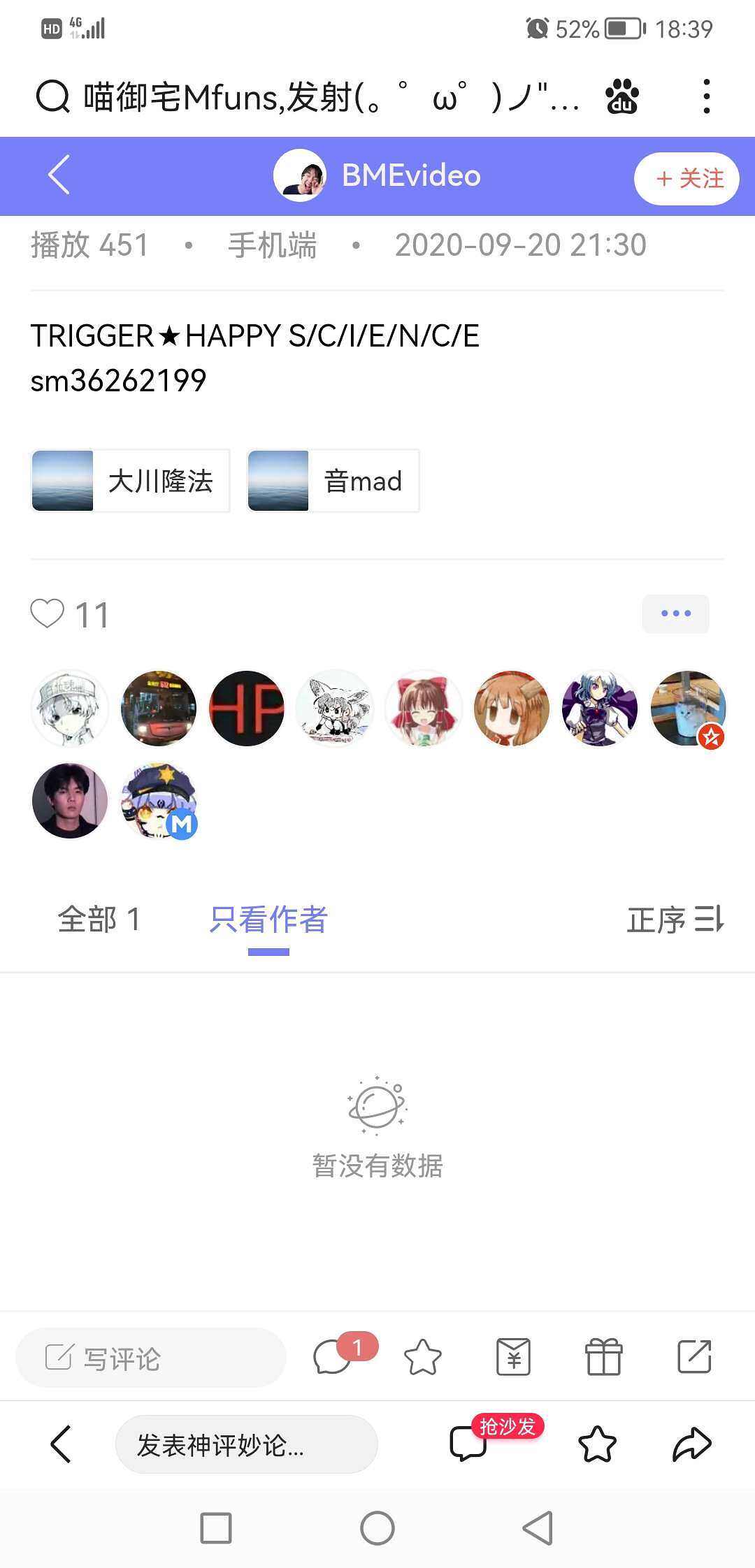Open BMEvideo's profile avatar
The height and width of the screenshot is (1568, 755).
[x=299, y=175]
